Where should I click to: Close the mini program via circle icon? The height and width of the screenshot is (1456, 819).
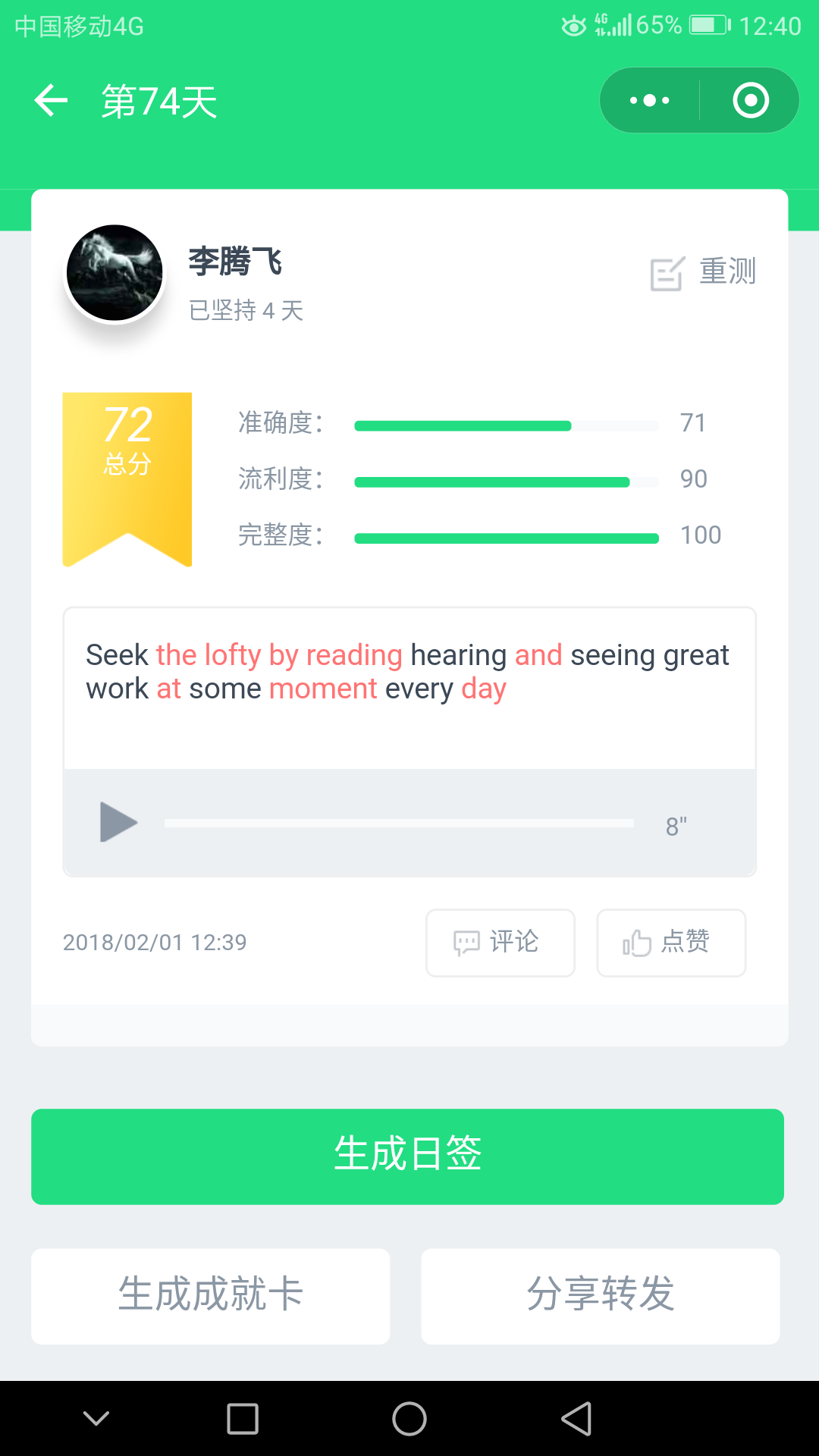[x=751, y=100]
